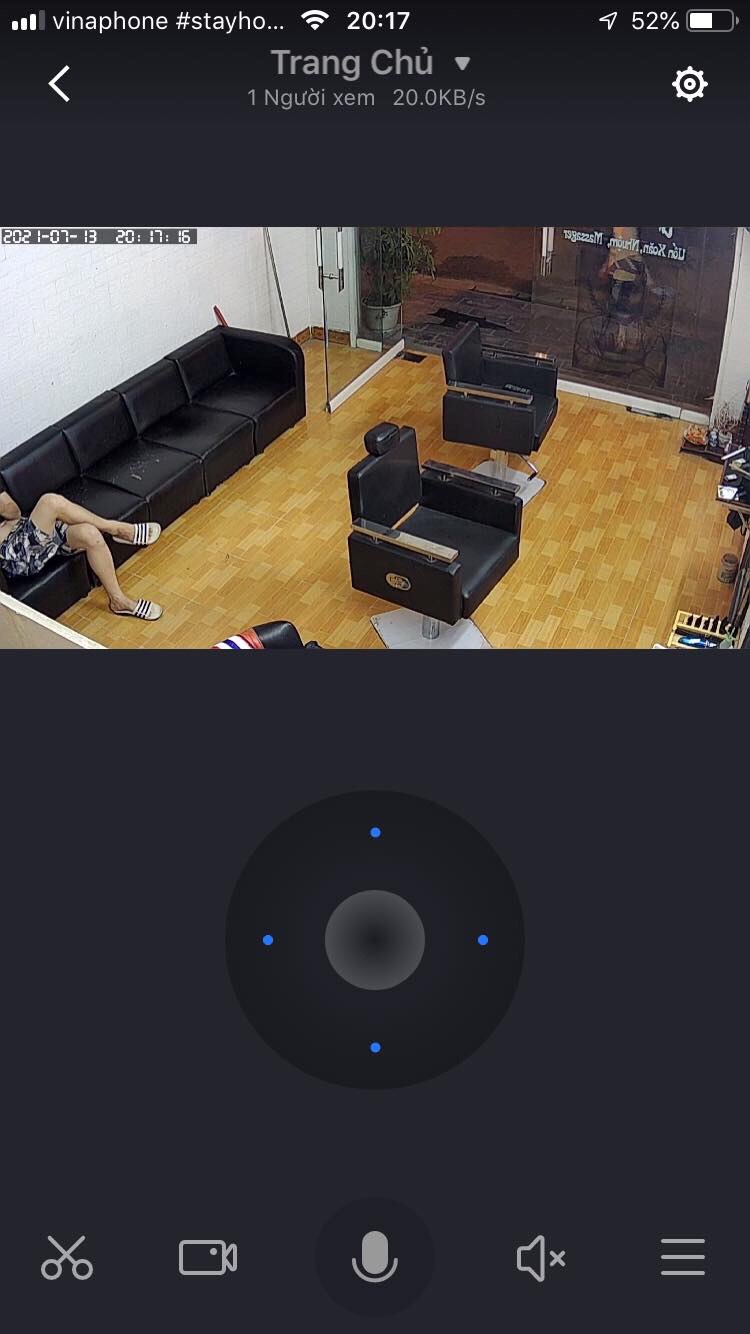The width and height of the screenshot is (750, 1334).
Task: Tilt camera up with the top dot
Action: 375,832
